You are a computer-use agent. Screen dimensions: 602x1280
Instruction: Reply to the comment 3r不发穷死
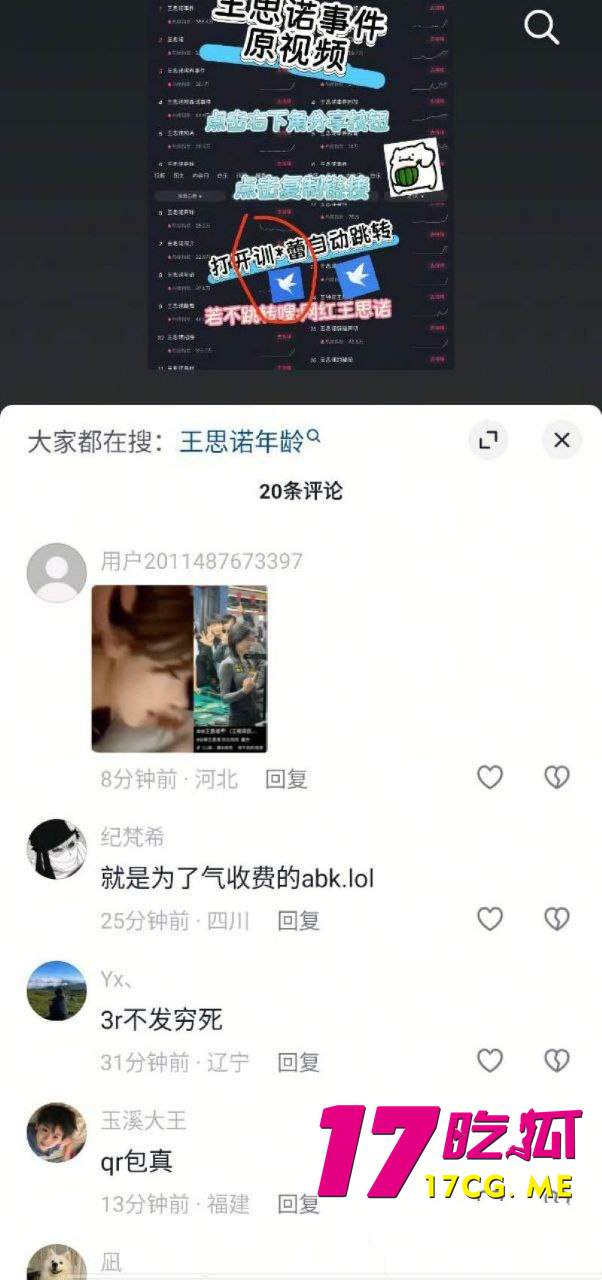tap(298, 1062)
